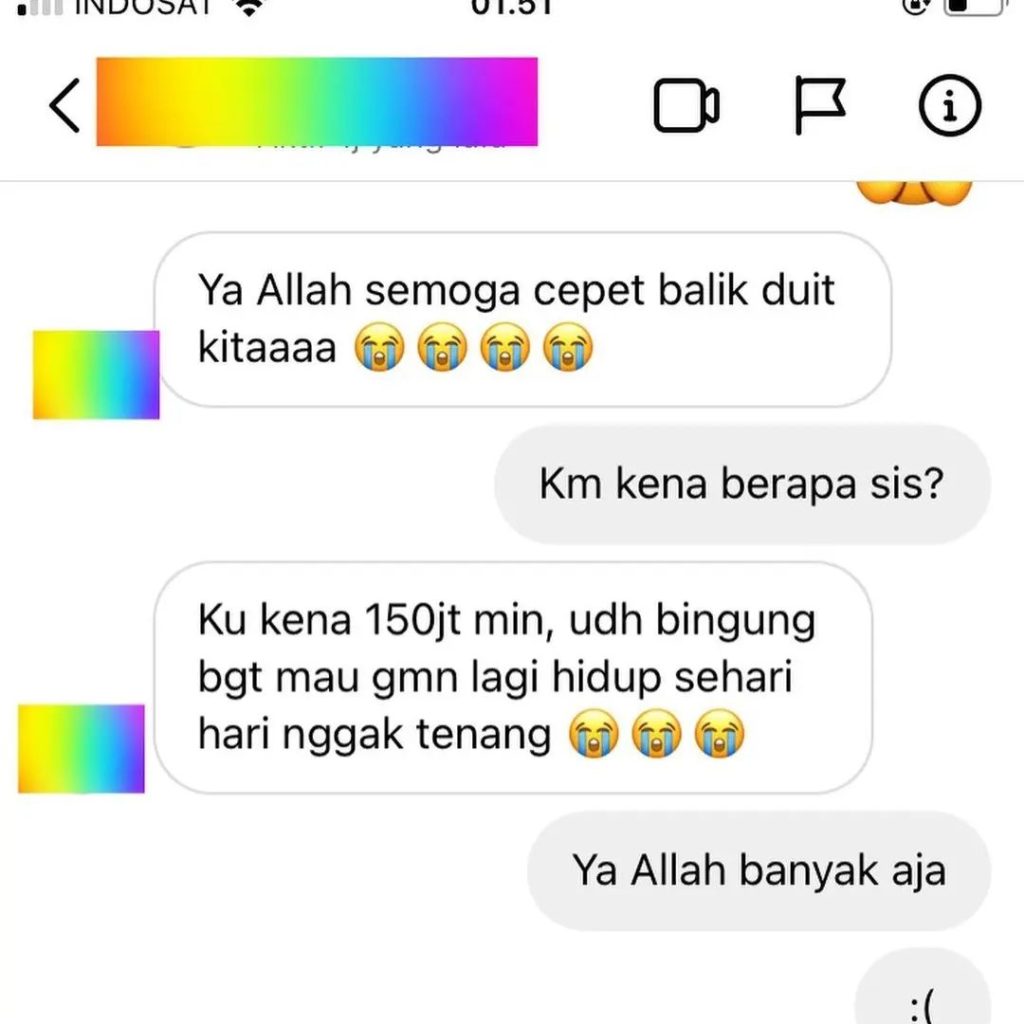Viewport: 1024px width, 1024px height.
Task: Go back to the inbox list
Action: [64, 105]
